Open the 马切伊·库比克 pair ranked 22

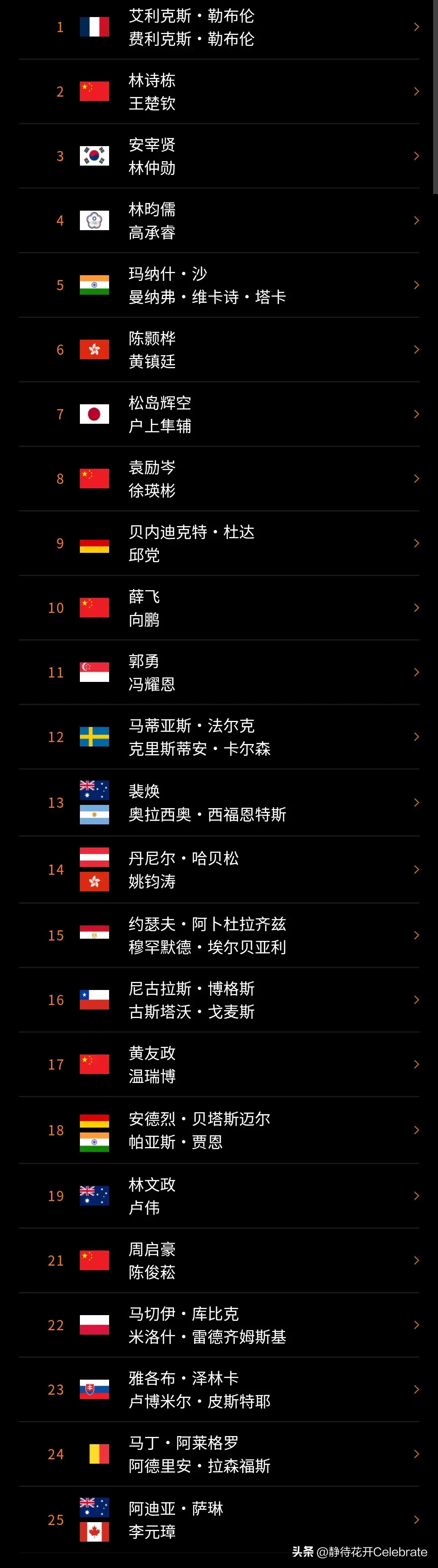pyautogui.click(x=219, y=1325)
